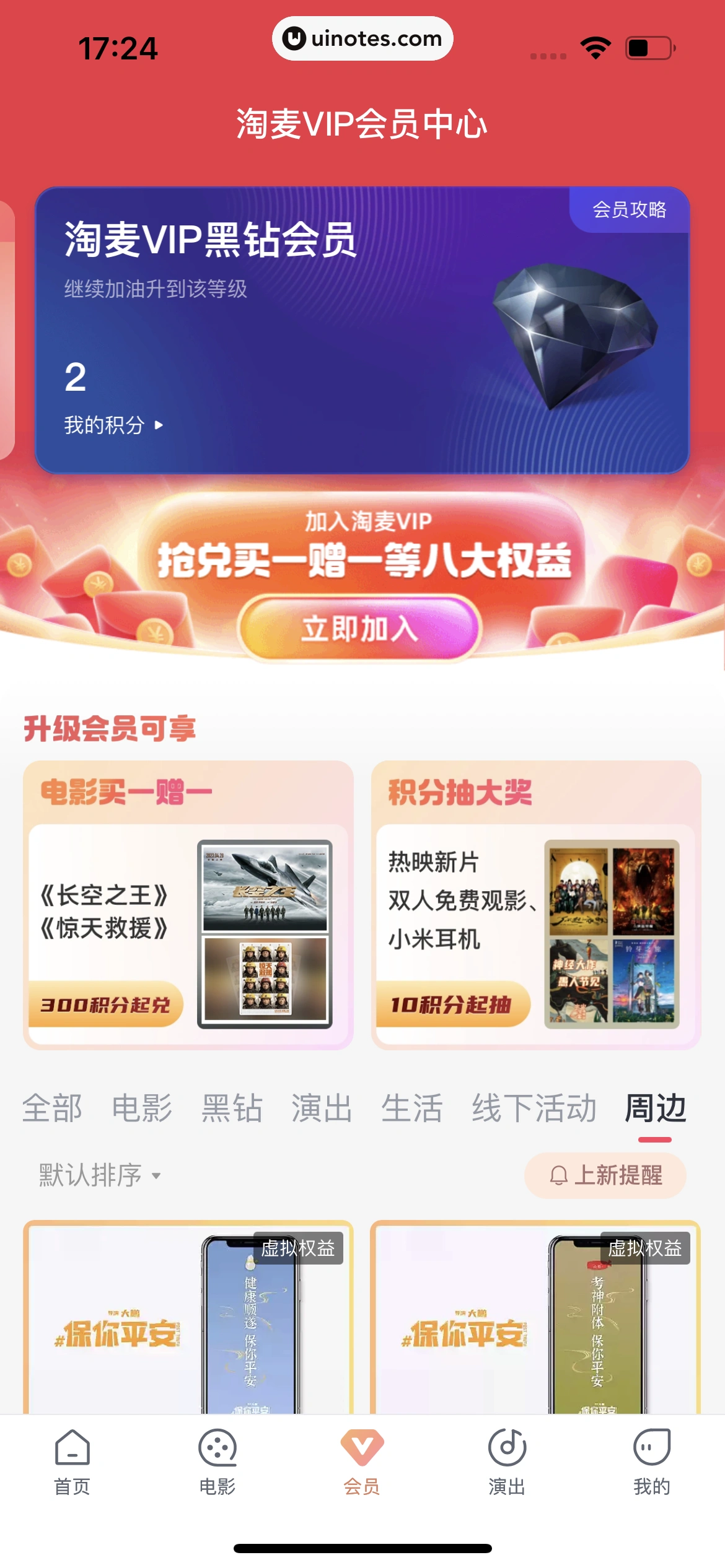Image resolution: width=725 pixels, height=1568 pixels.
Task: Switch to the 生活 category tab
Action: (x=411, y=1108)
